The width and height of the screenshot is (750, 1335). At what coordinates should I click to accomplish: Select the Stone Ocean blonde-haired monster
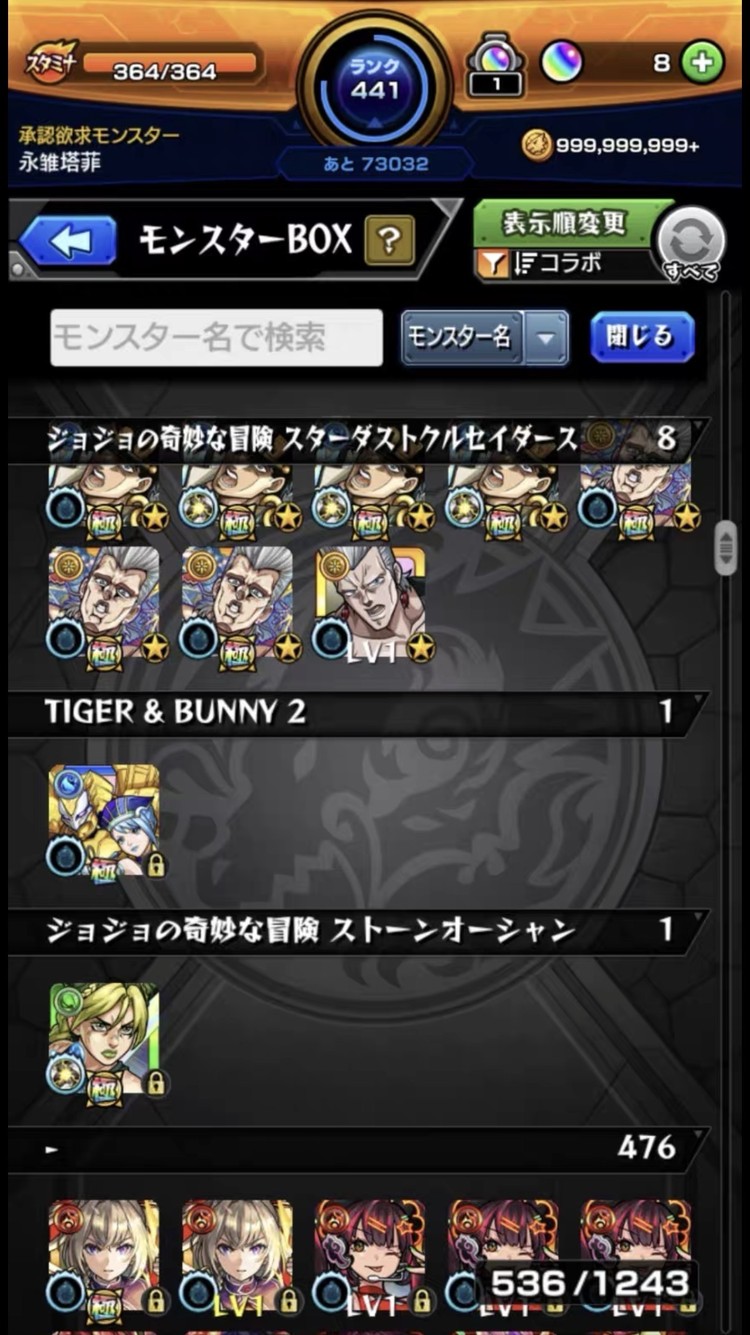[104, 1039]
